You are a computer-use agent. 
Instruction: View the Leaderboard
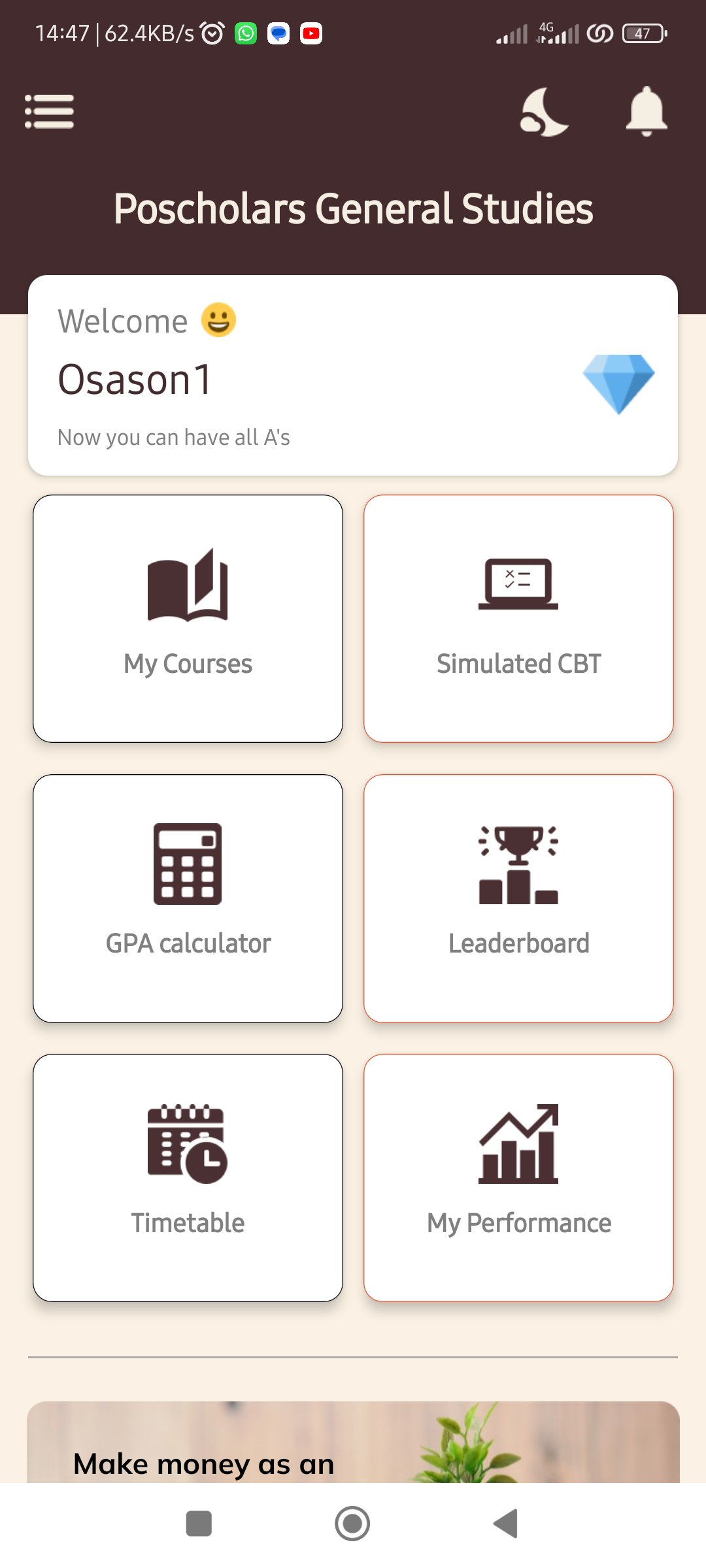518,898
